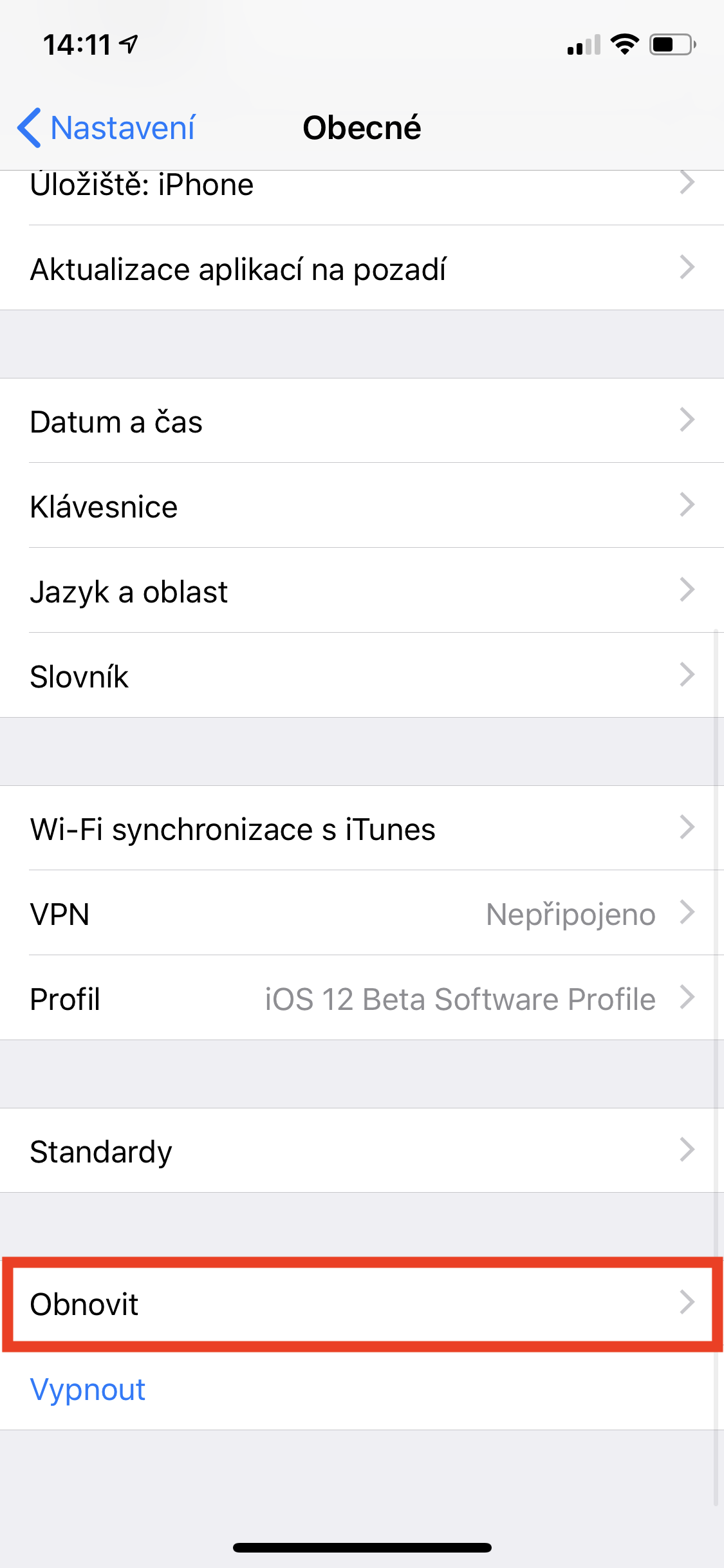Tap Vypnout to shut down

(88, 1389)
